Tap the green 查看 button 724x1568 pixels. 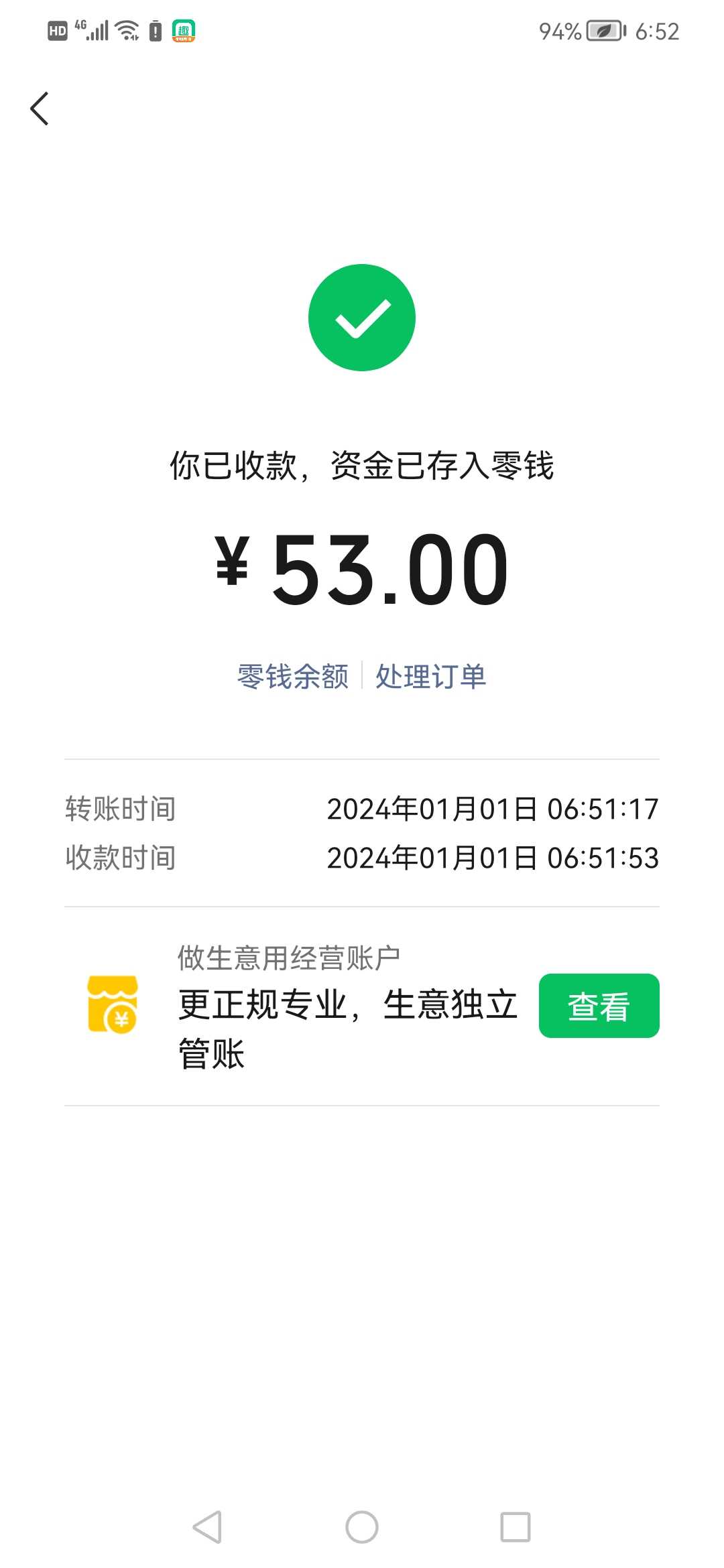click(599, 1006)
